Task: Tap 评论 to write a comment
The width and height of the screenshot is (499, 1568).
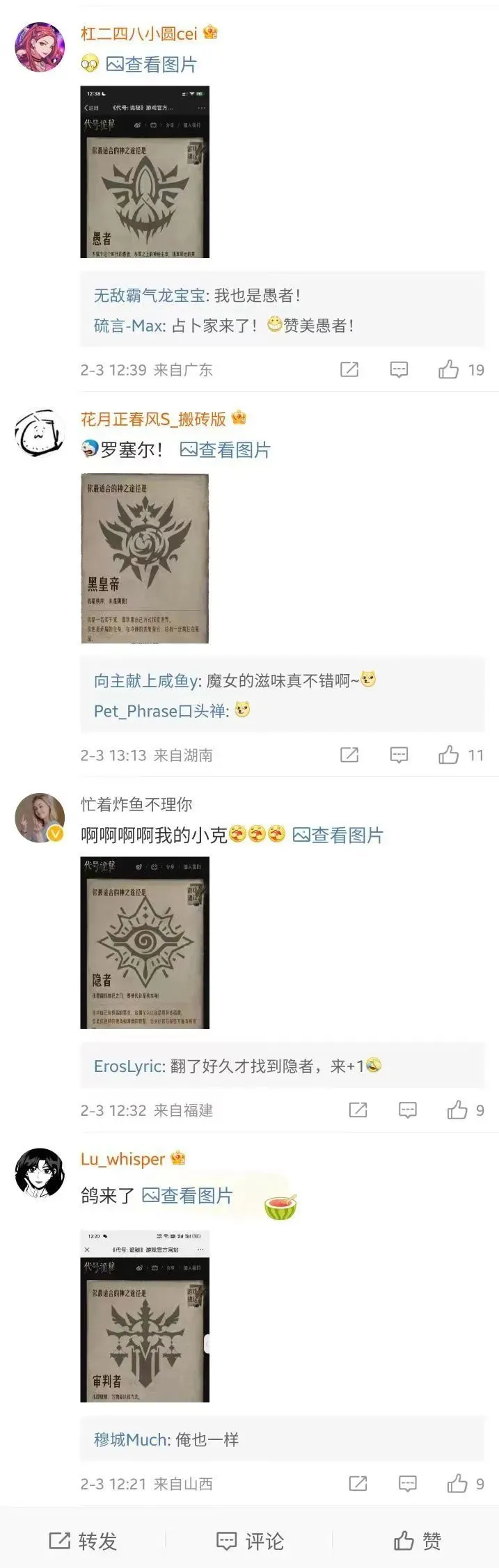Action: coord(250,1541)
